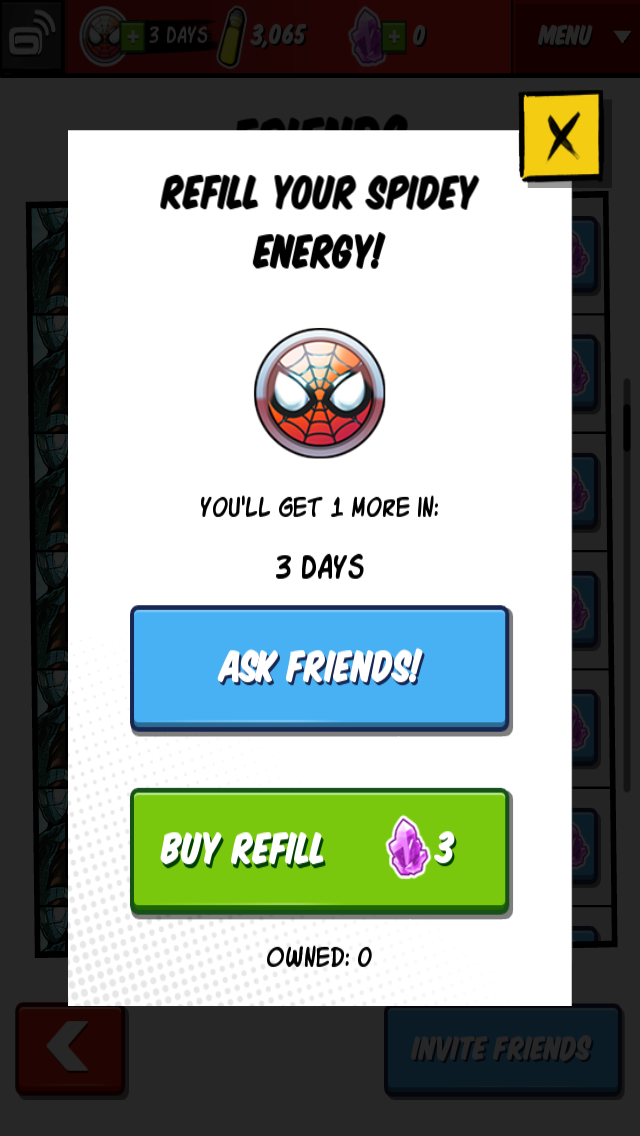Close the refill energy dialog
Screen dimensions: 640x1136
pyautogui.click(x=561, y=135)
